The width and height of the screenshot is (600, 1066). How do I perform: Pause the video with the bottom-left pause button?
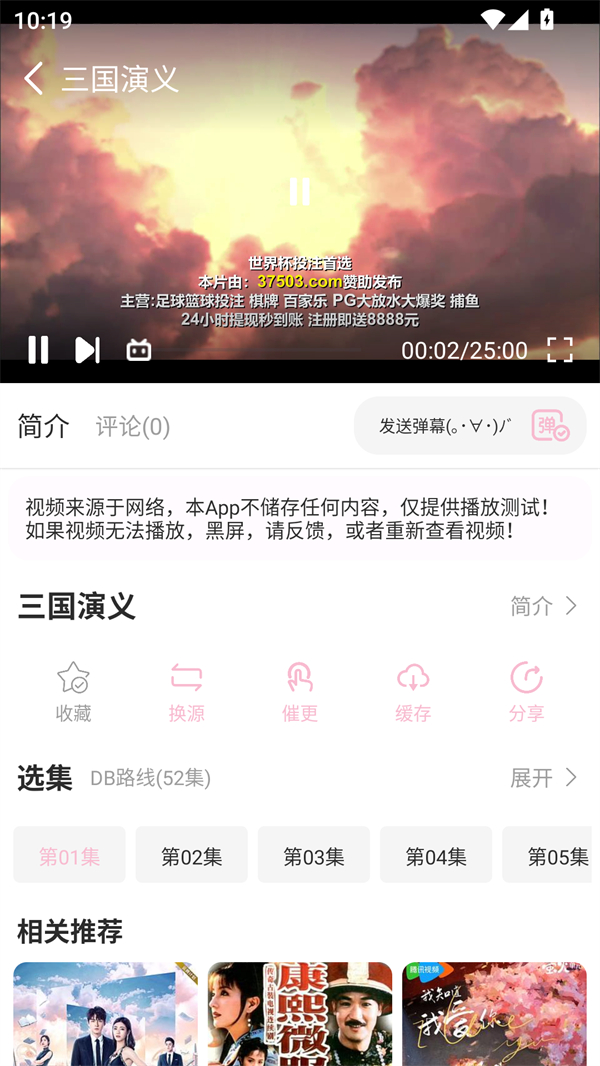(38, 349)
